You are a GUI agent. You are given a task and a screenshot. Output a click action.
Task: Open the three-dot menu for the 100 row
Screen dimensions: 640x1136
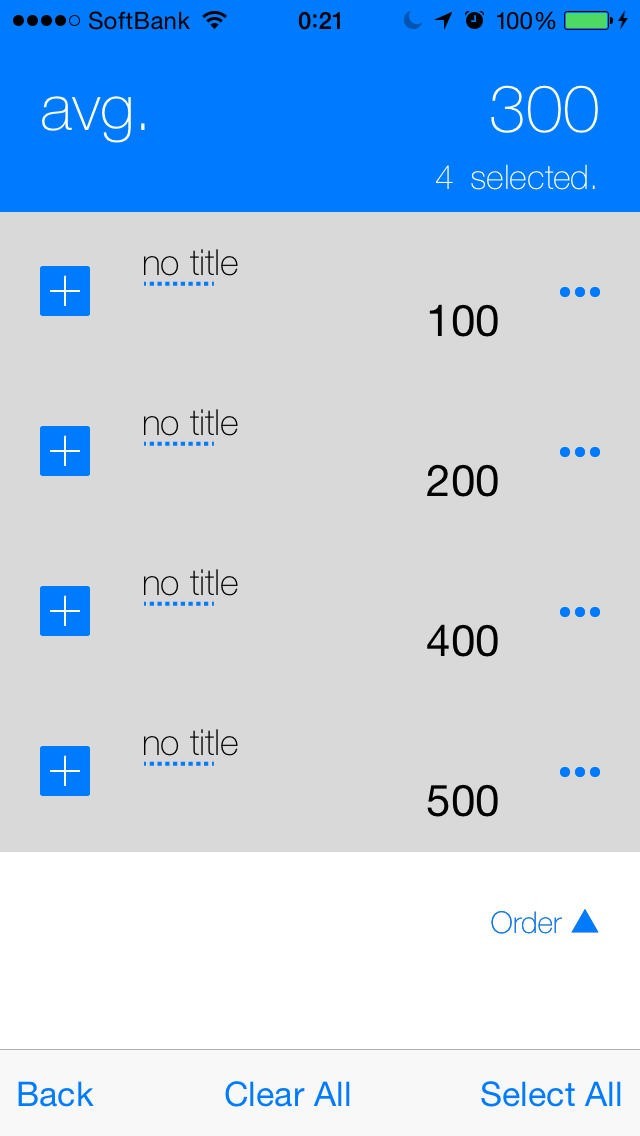coord(580,292)
